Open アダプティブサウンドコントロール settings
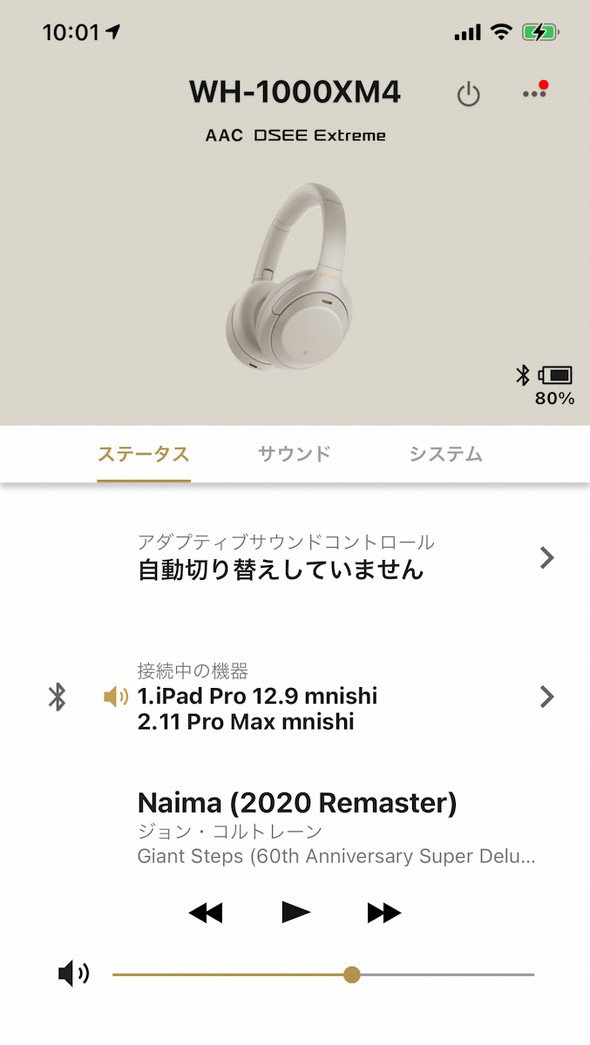The width and height of the screenshot is (590, 1045). [295, 557]
